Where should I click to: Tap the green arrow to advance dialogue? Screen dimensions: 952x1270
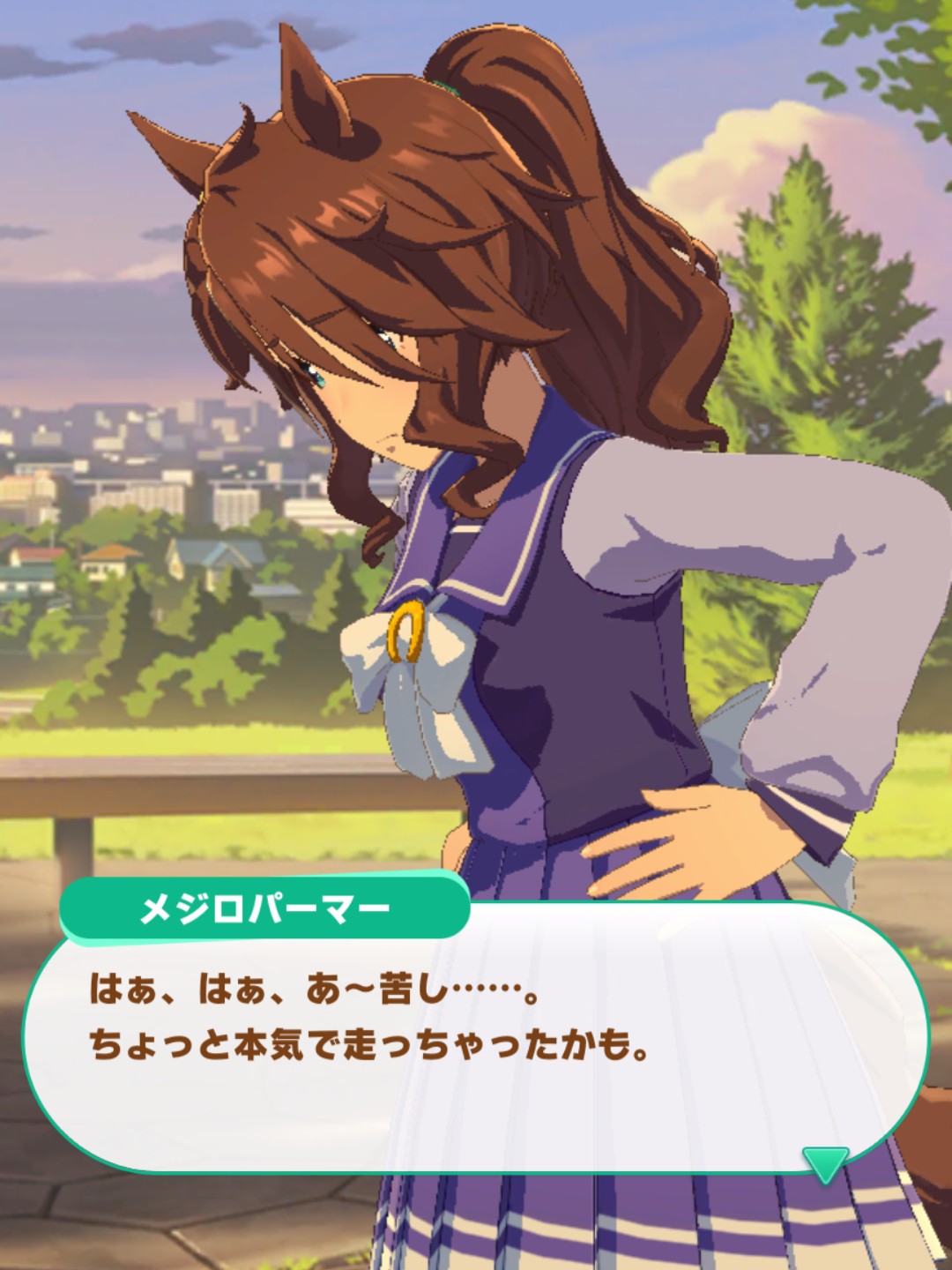tap(825, 1163)
